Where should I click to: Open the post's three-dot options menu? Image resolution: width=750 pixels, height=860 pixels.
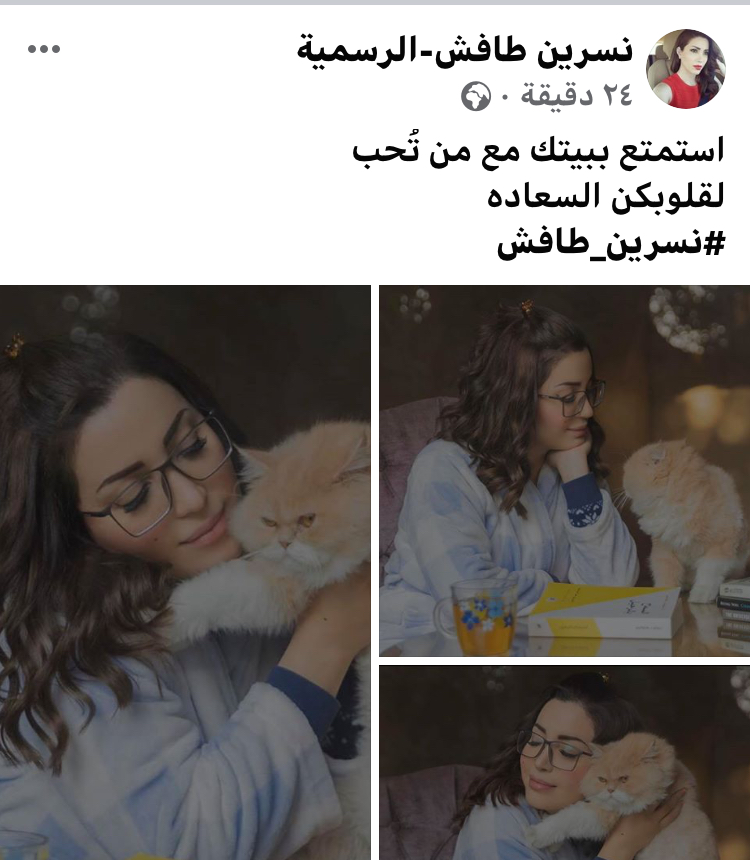(44, 49)
